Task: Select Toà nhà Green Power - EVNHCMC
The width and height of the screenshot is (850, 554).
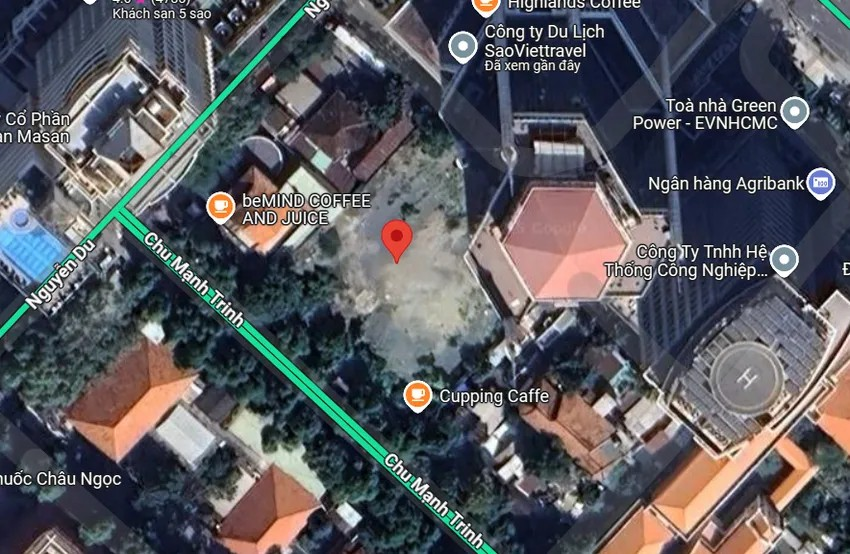Action: coord(795,112)
